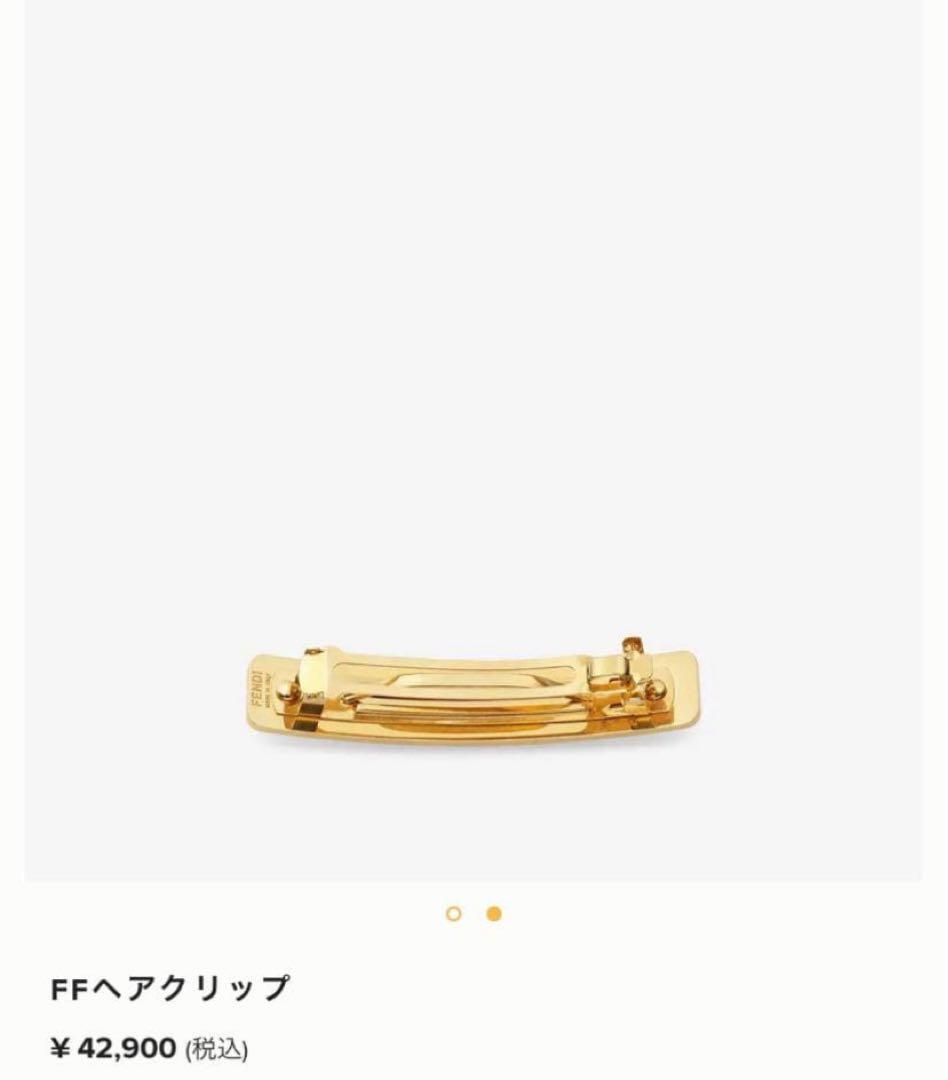
Task: Click the gold hair clip product photo
Action: tap(474, 690)
